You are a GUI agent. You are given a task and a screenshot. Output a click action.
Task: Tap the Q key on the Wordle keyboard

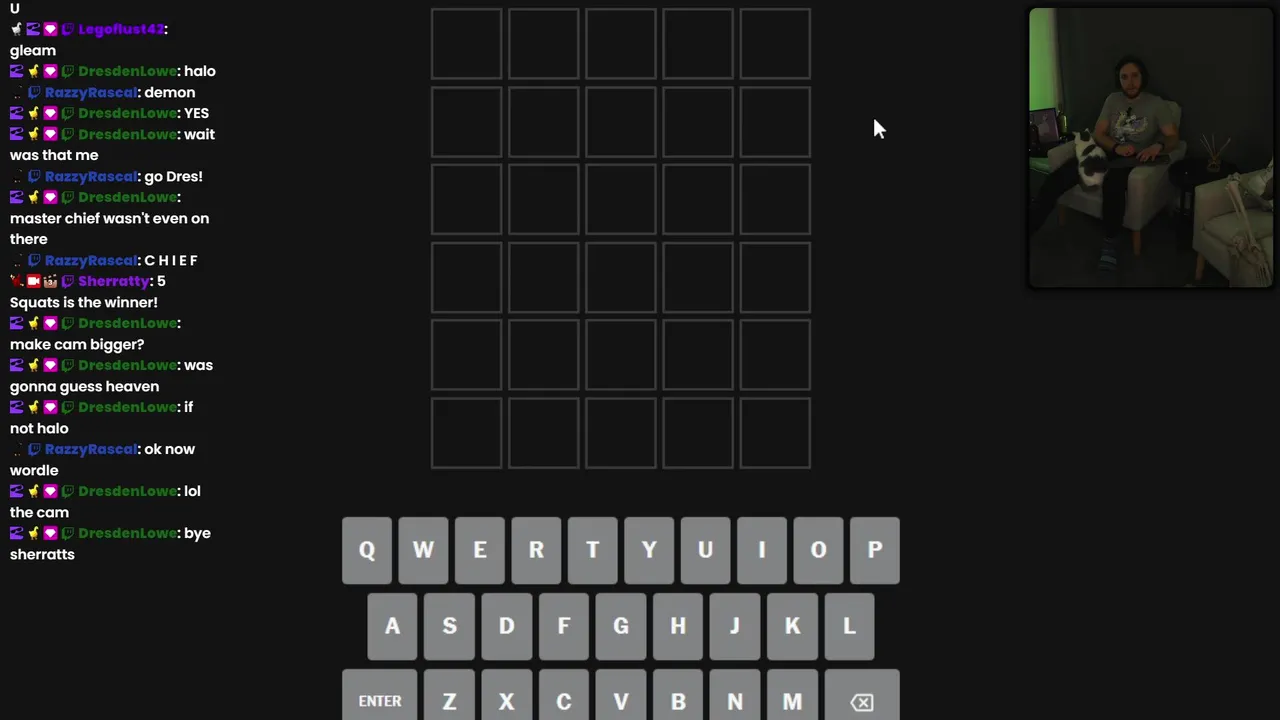click(x=367, y=550)
